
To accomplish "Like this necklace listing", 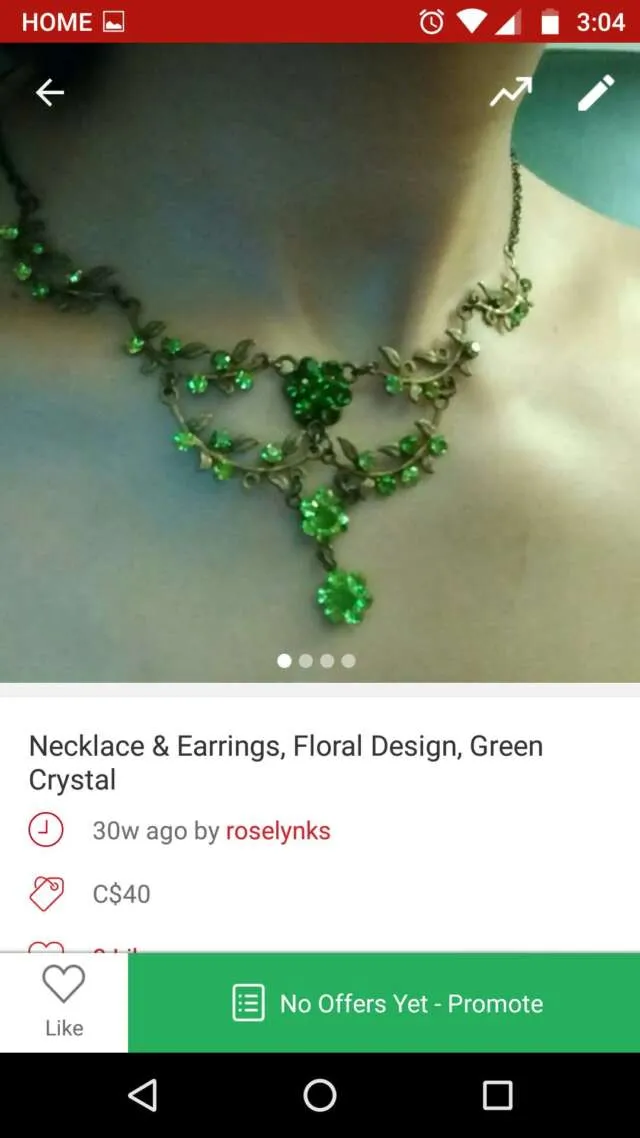I will coord(64,1001).
